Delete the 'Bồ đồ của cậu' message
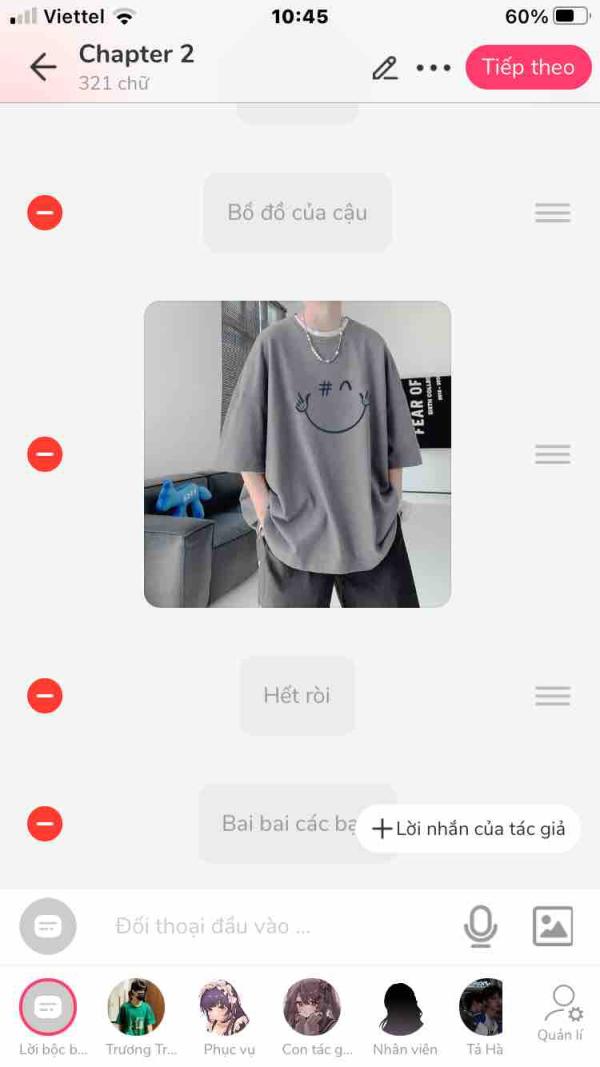The image size is (600, 1067). tap(44, 213)
